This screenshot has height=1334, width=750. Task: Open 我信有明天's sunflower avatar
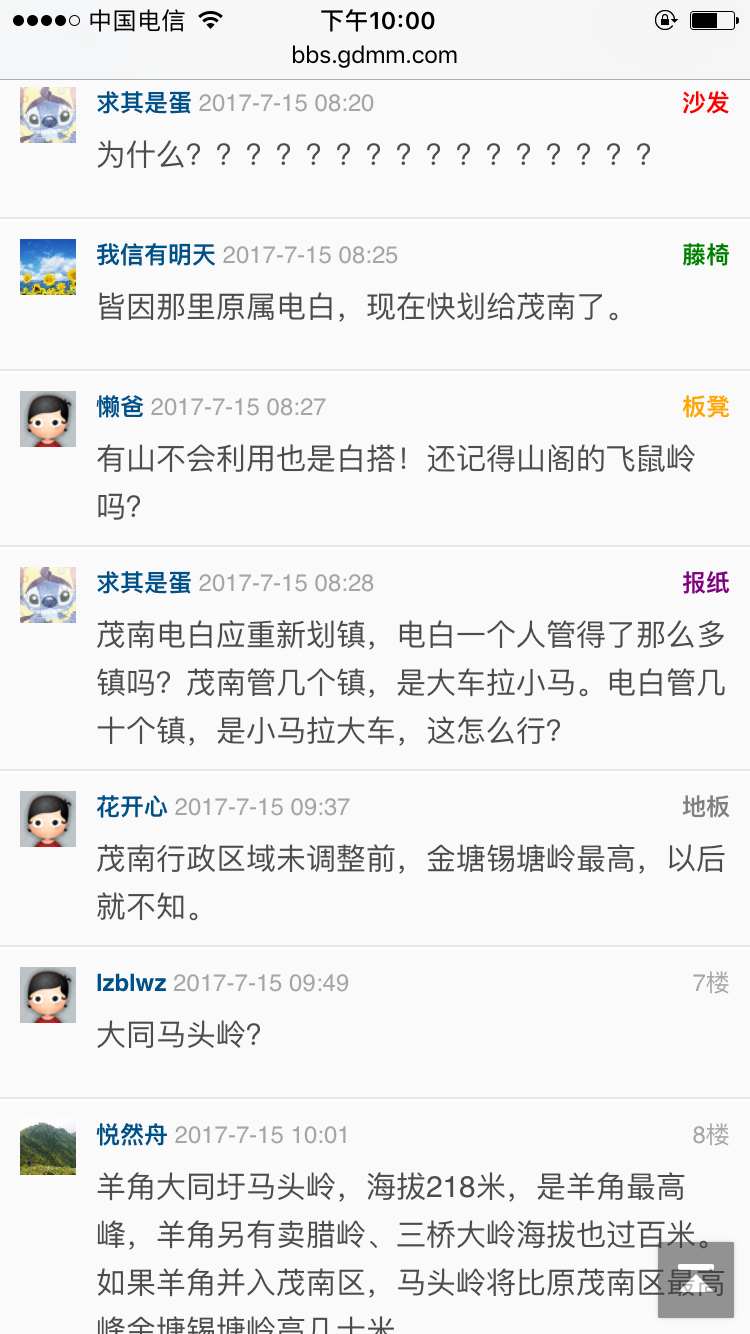48,267
